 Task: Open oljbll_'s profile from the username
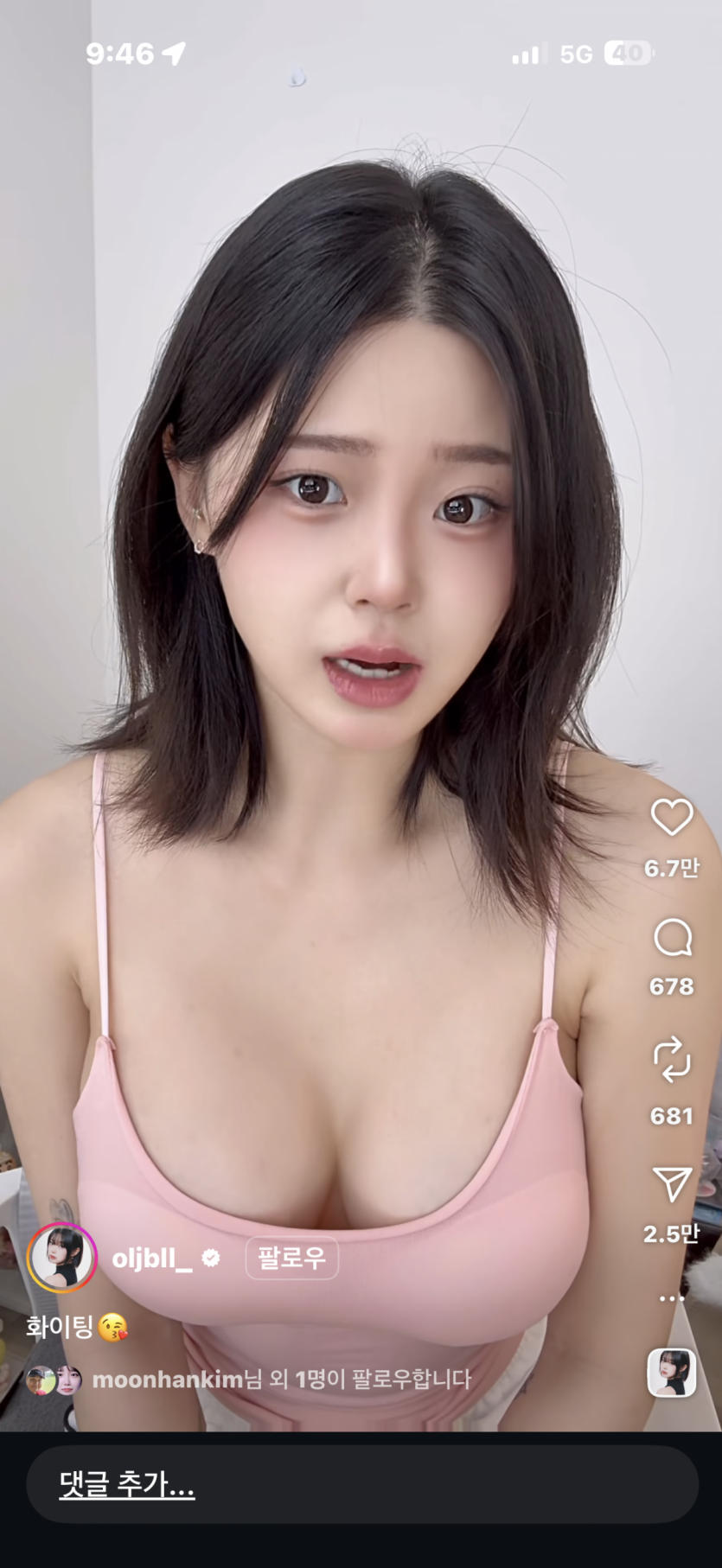[x=154, y=1259]
